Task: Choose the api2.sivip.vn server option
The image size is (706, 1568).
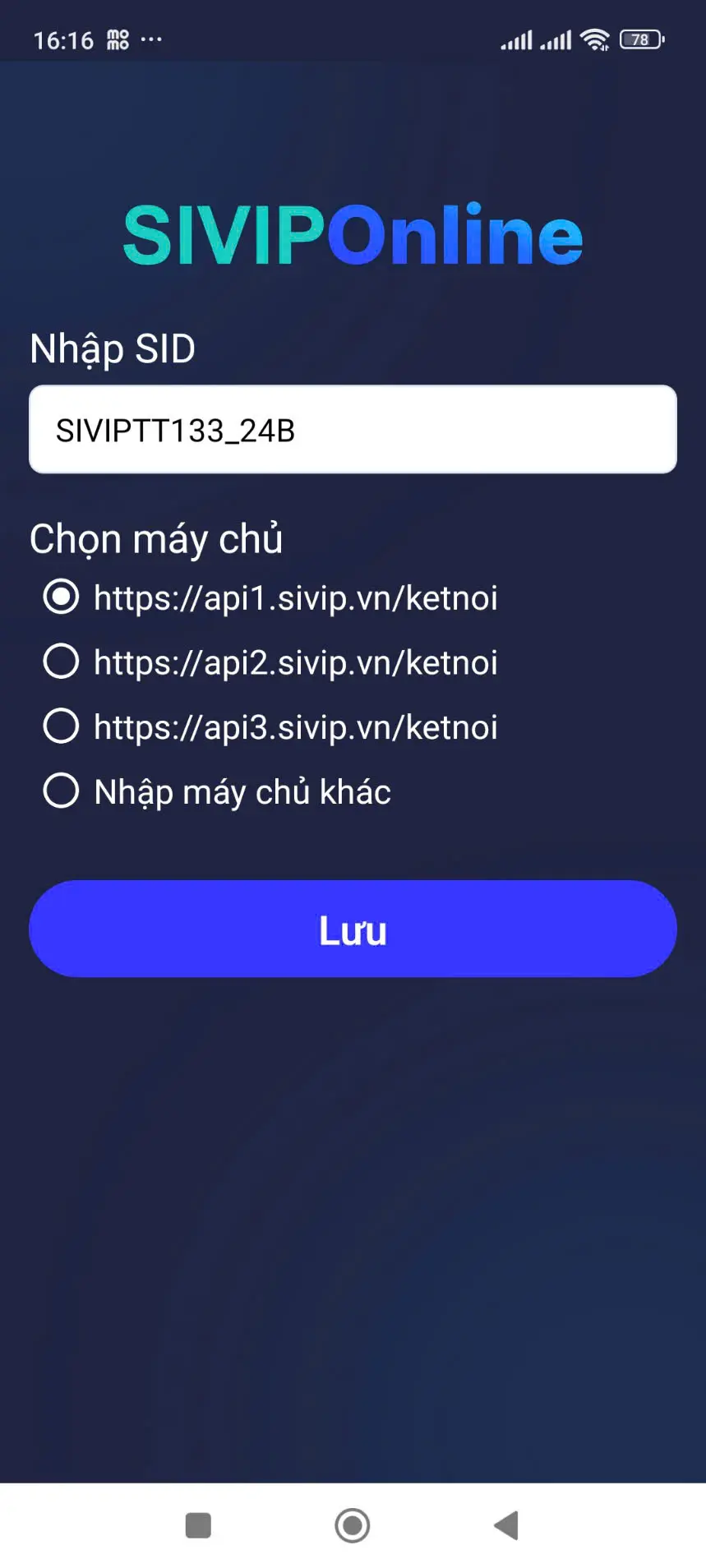Action: tap(62, 662)
